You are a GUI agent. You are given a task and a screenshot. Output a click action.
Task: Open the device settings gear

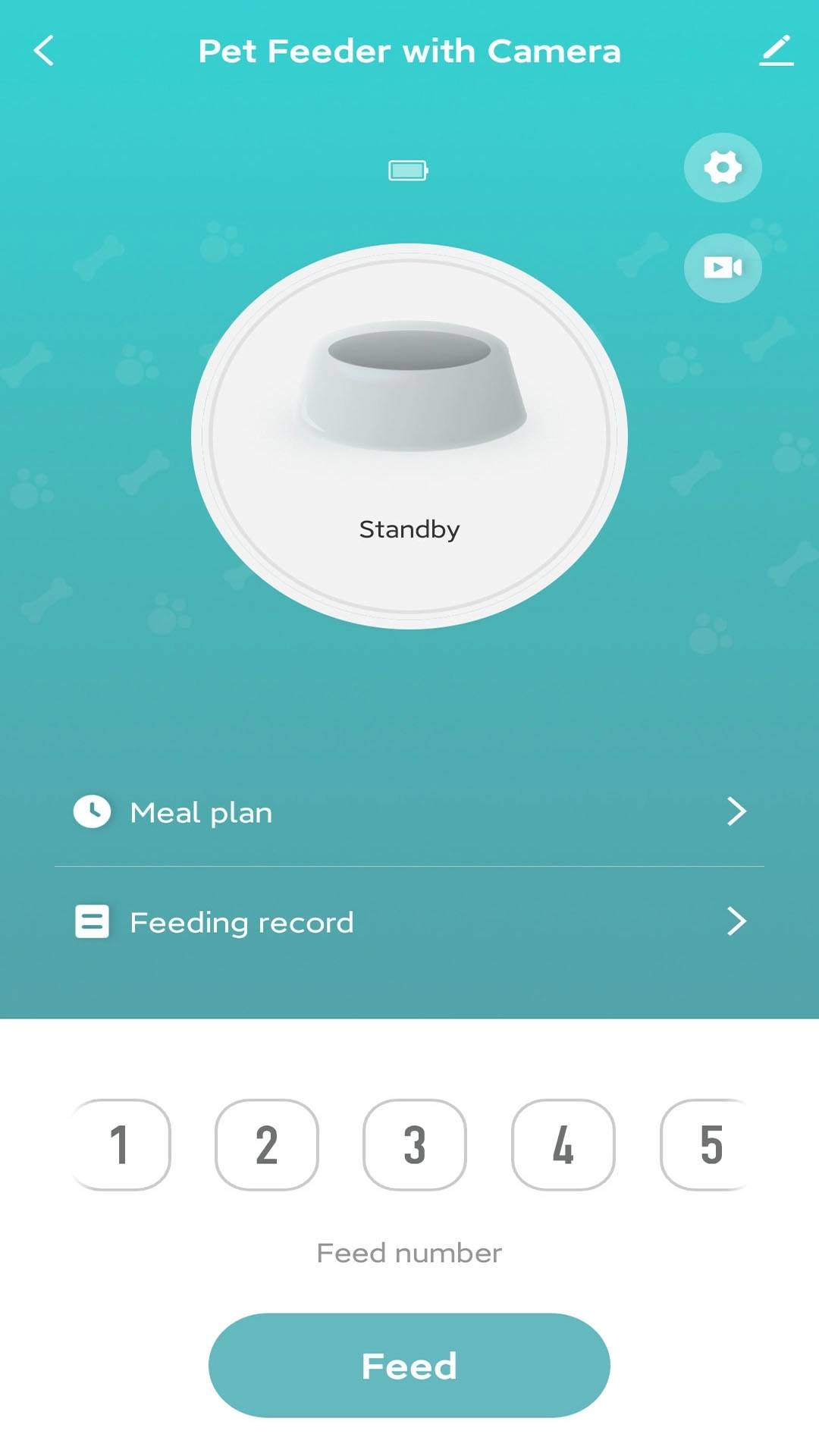[722, 168]
